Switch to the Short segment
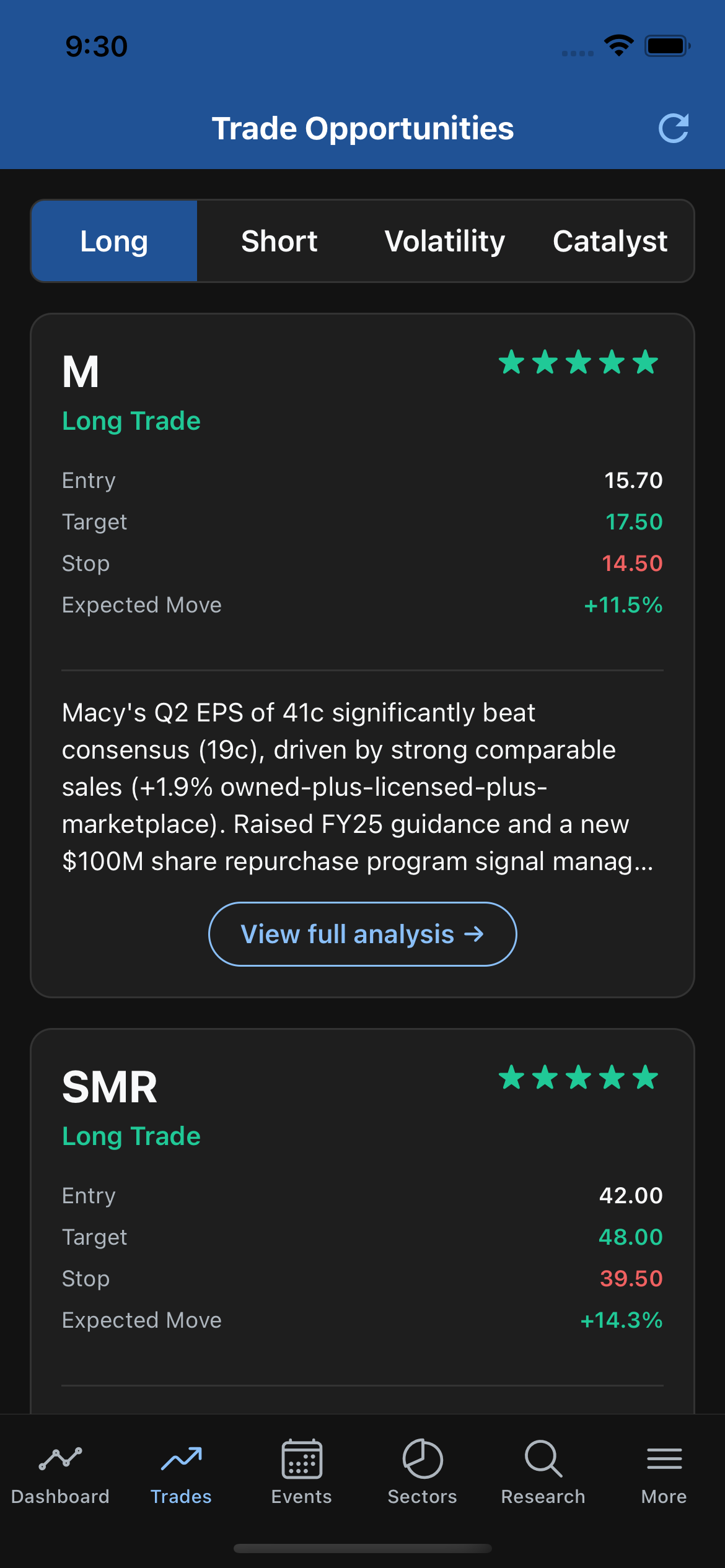The height and width of the screenshot is (1568, 725). coord(279,241)
